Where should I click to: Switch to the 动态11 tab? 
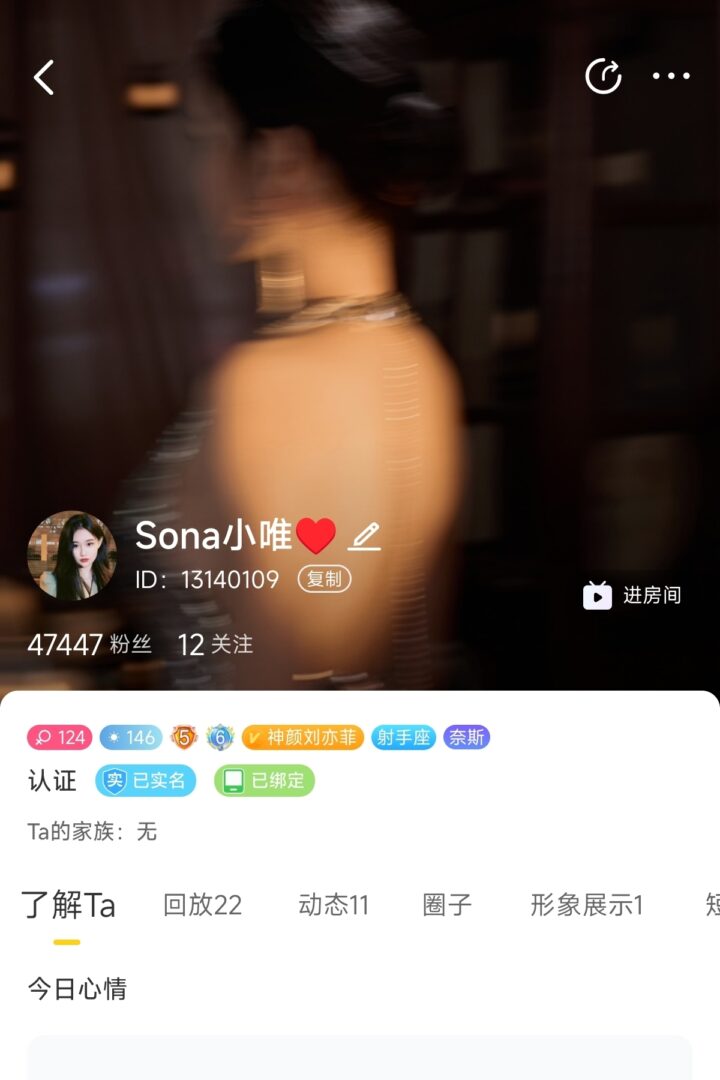[333, 905]
